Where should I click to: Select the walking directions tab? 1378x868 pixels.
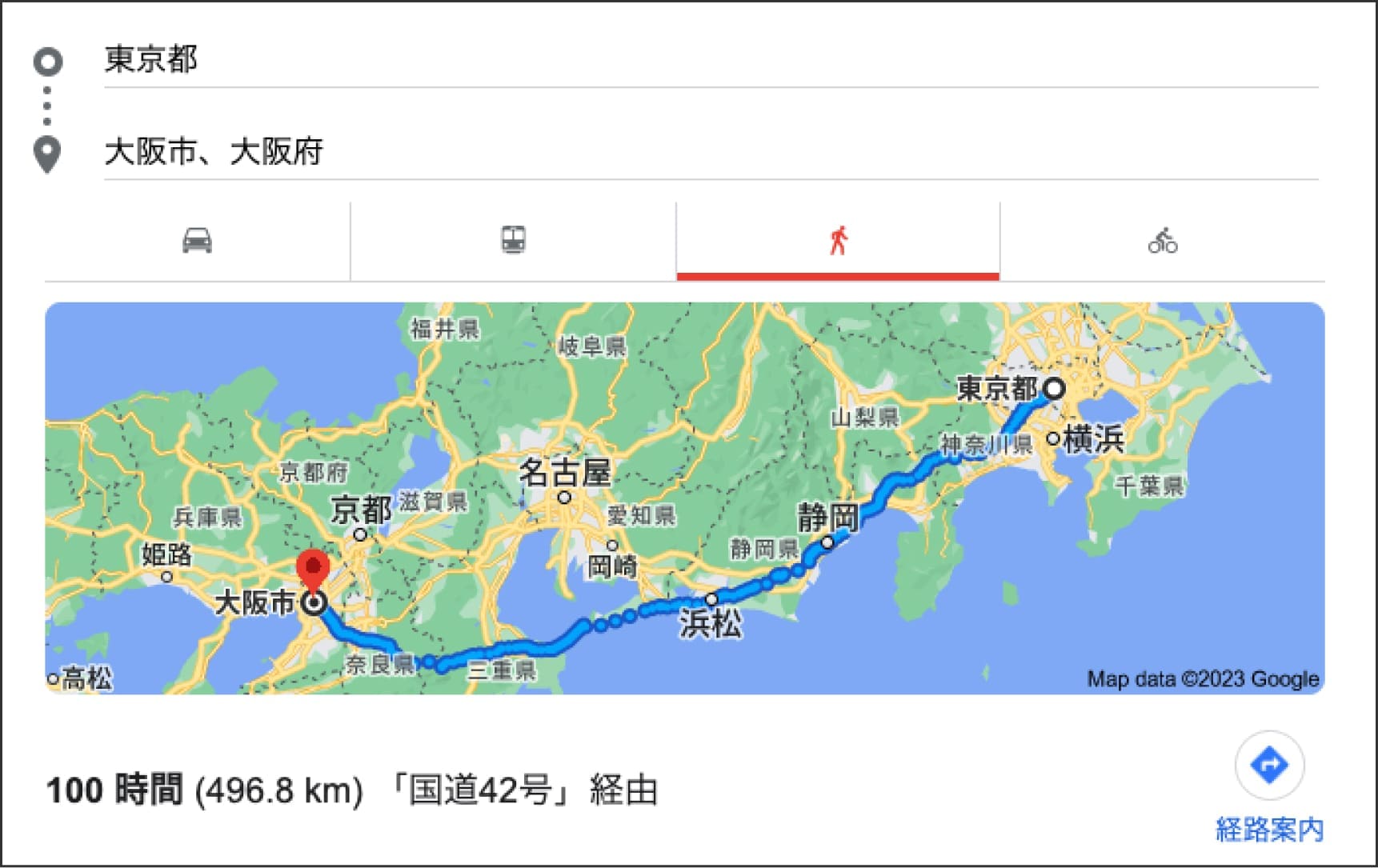pyautogui.click(x=838, y=240)
